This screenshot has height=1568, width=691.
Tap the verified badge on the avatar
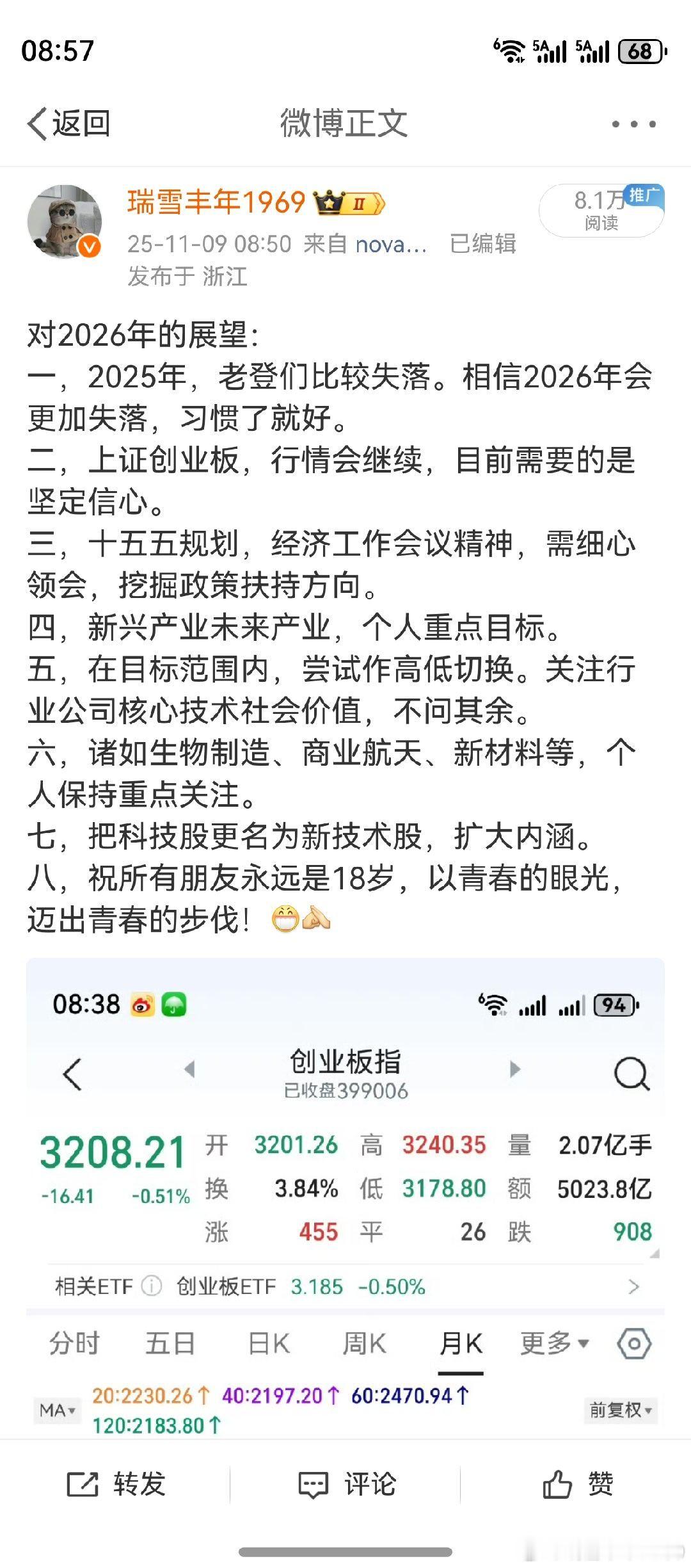point(88,247)
